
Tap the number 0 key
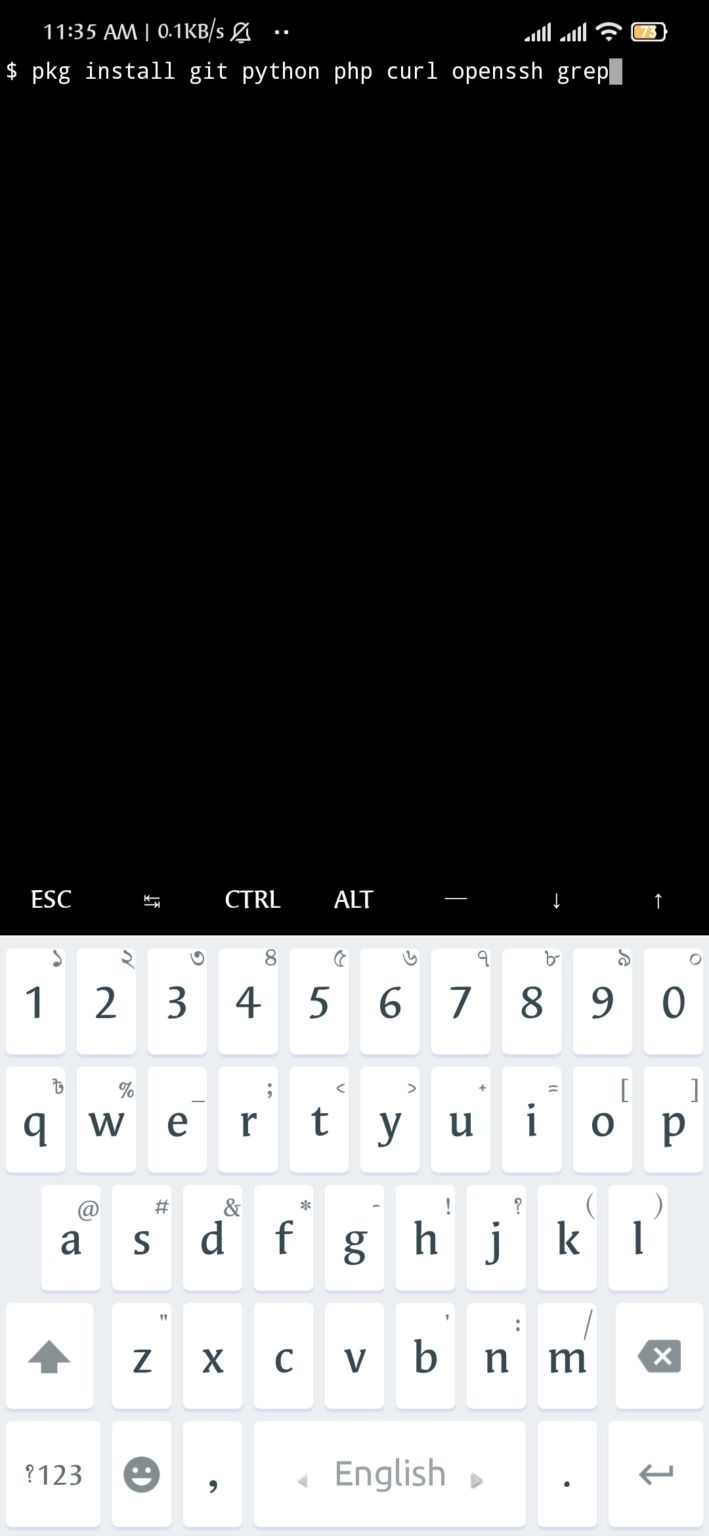pos(673,1002)
